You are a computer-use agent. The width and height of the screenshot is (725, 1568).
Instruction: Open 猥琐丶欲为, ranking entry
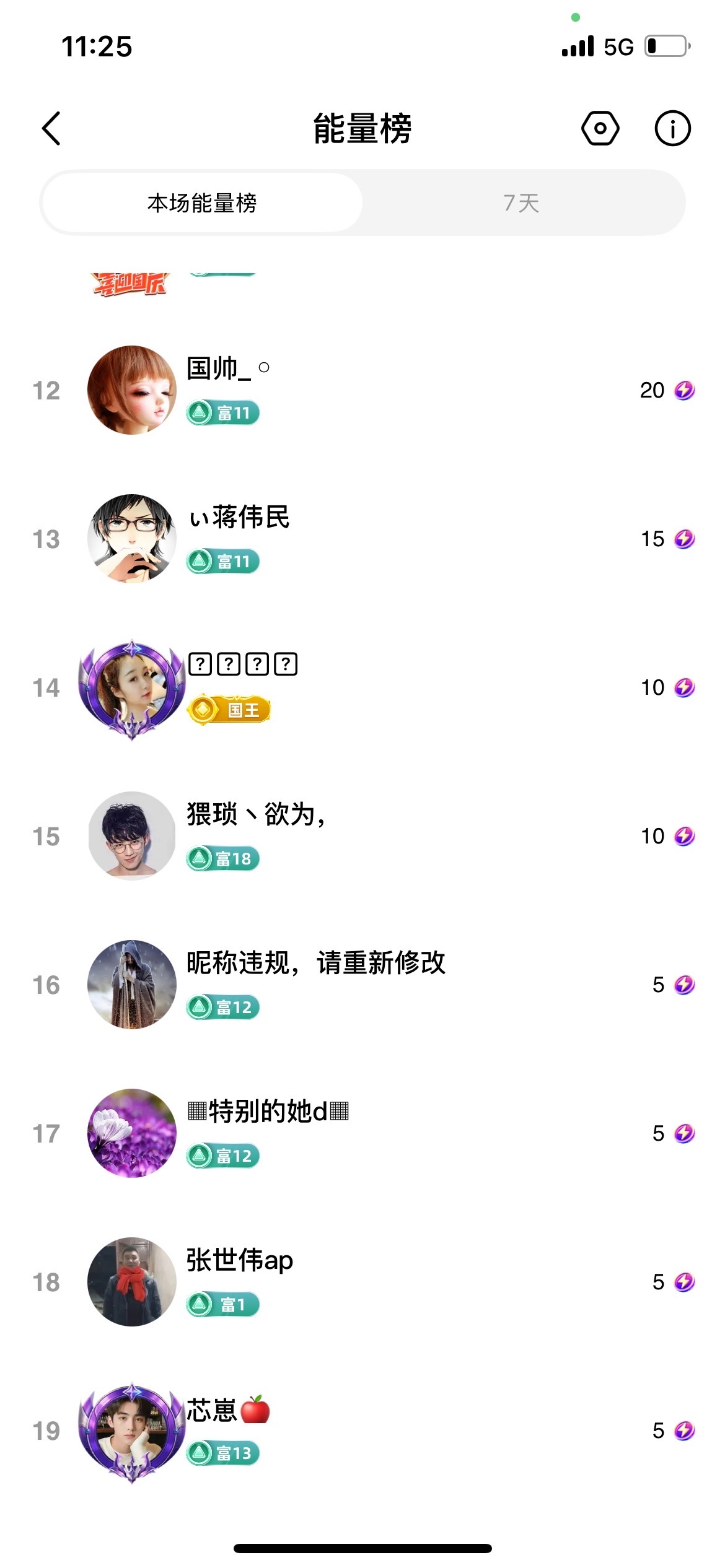[x=362, y=836]
